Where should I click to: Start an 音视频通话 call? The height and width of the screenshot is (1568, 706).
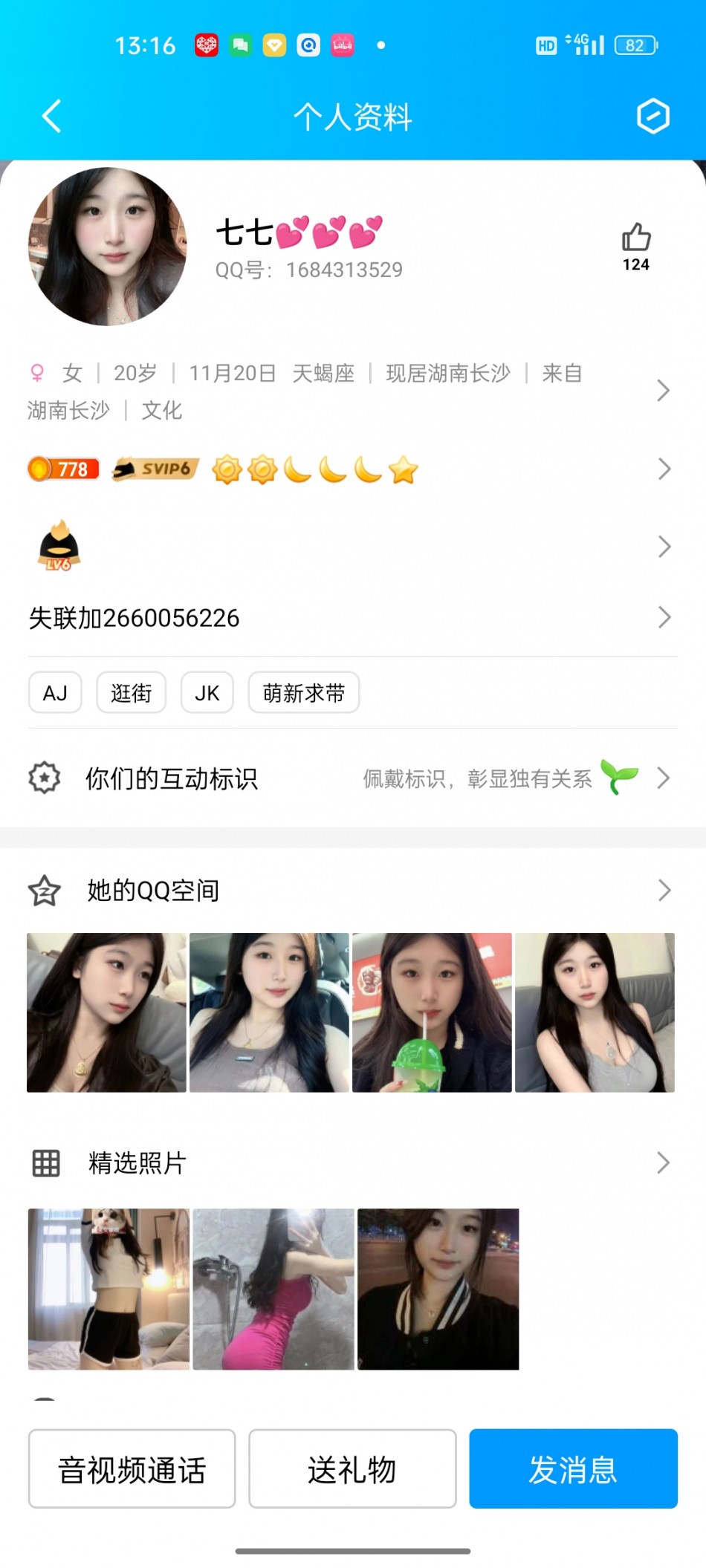[x=132, y=1468]
